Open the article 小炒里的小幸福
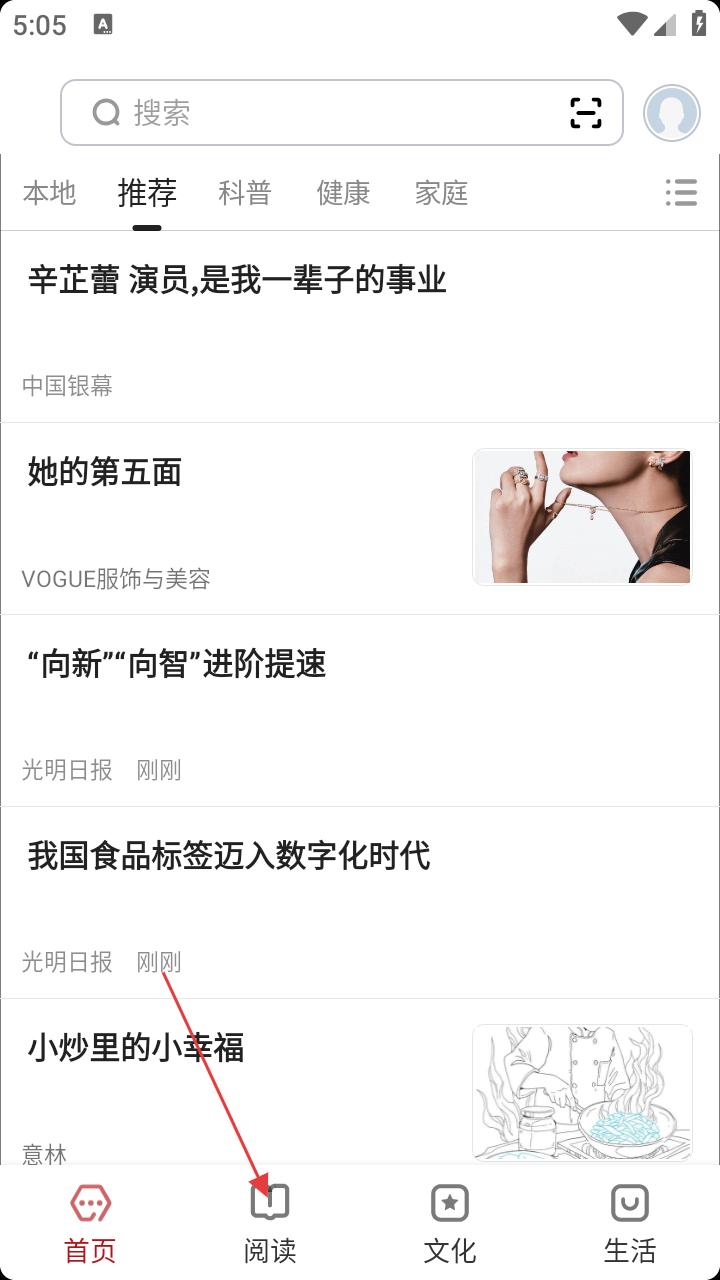 [136, 1048]
